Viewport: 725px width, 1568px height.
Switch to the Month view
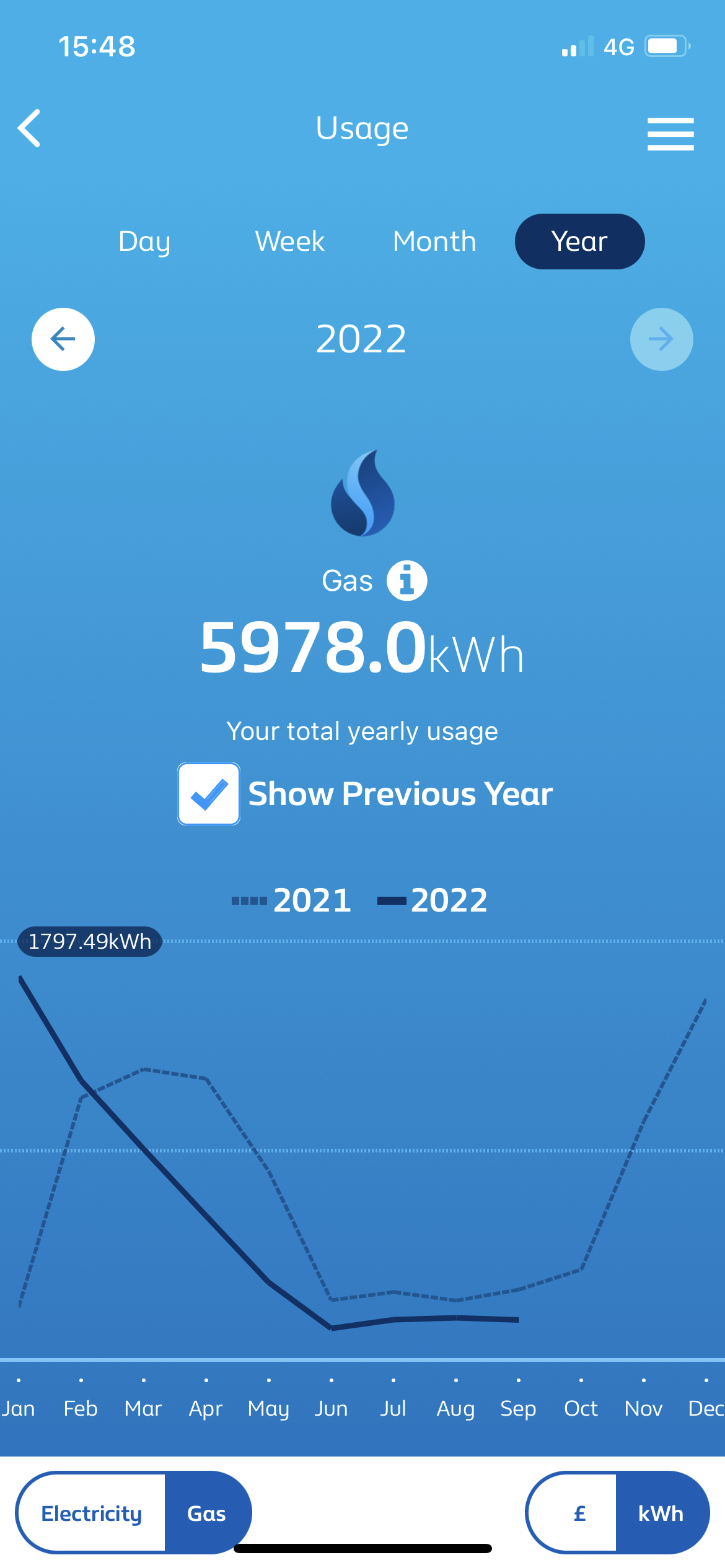(x=434, y=242)
